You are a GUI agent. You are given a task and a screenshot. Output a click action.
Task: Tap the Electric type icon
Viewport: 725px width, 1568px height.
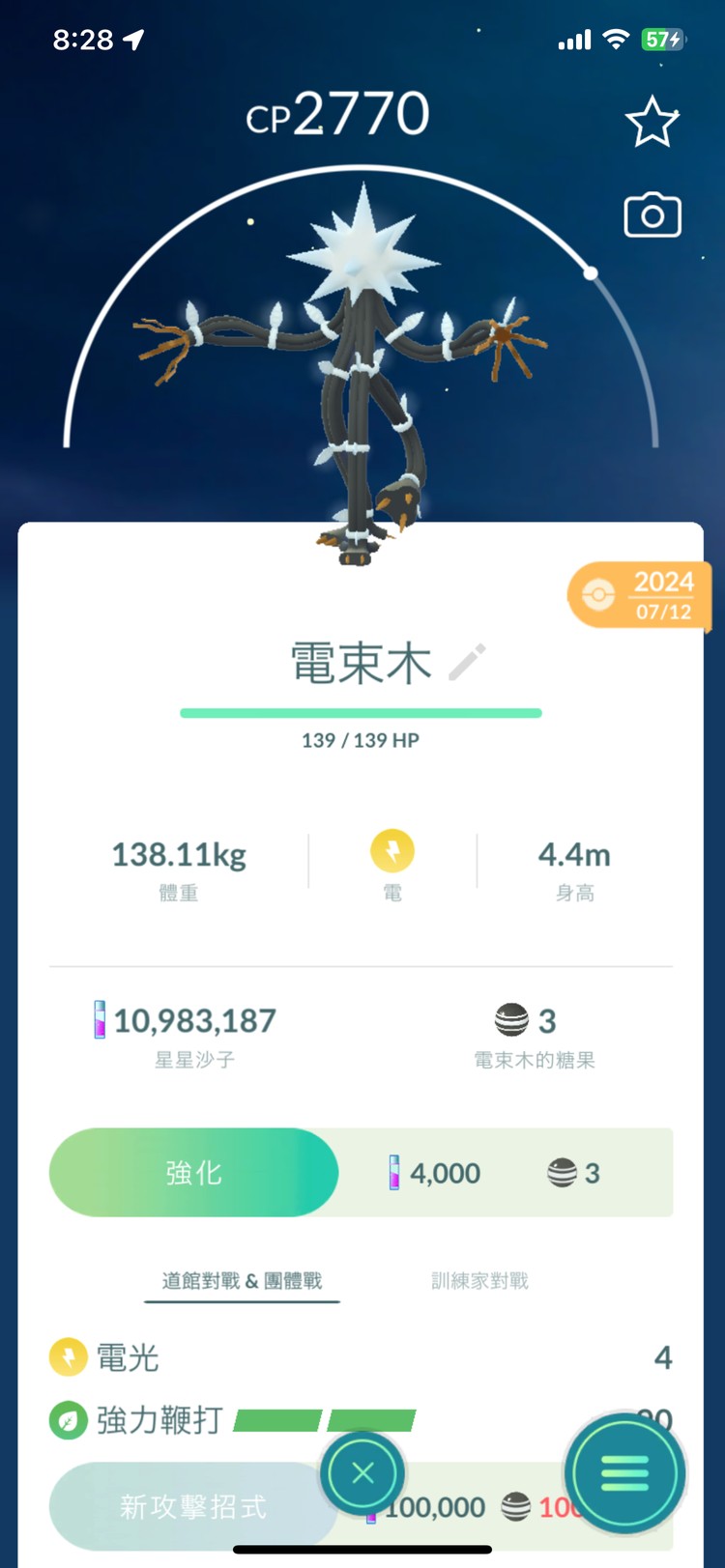391,851
